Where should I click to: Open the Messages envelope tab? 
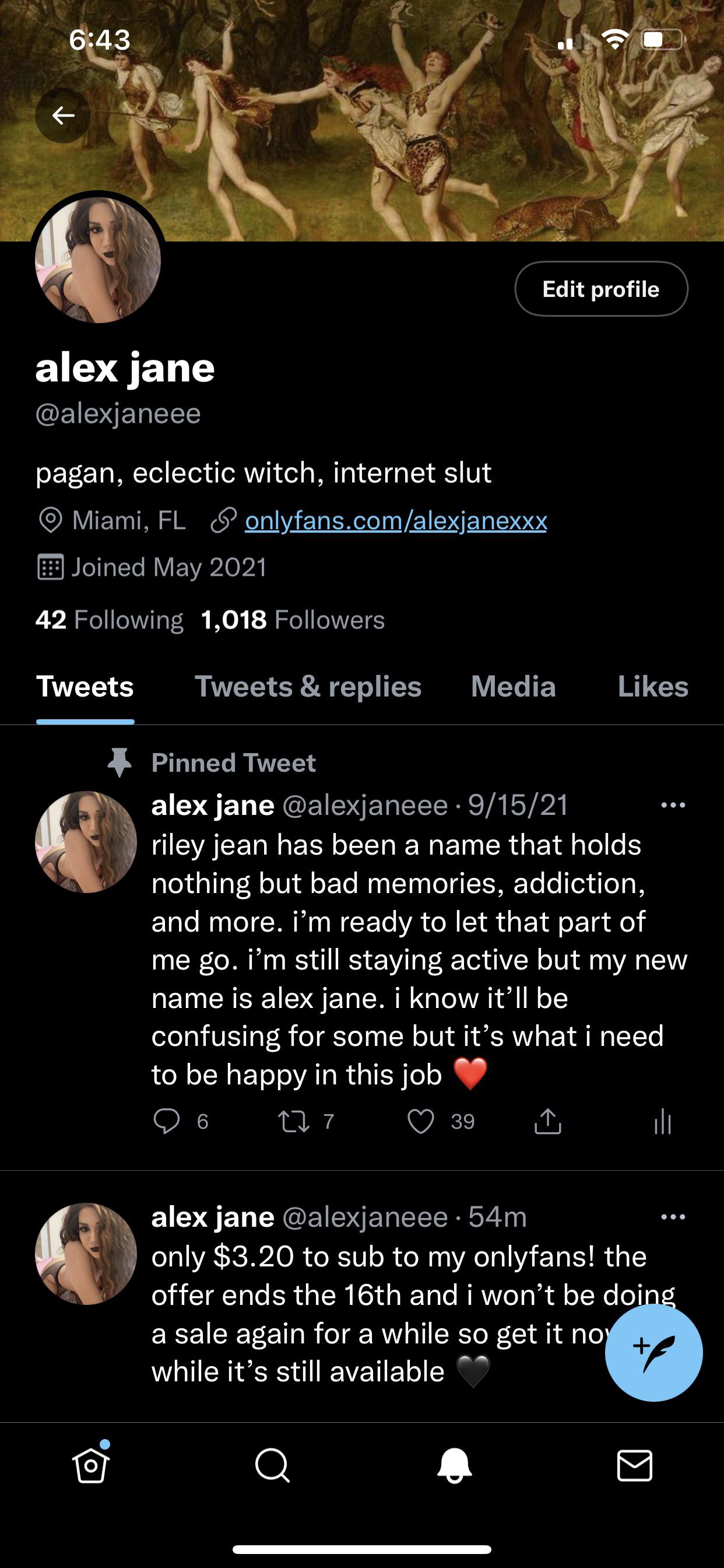(x=635, y=1465)
